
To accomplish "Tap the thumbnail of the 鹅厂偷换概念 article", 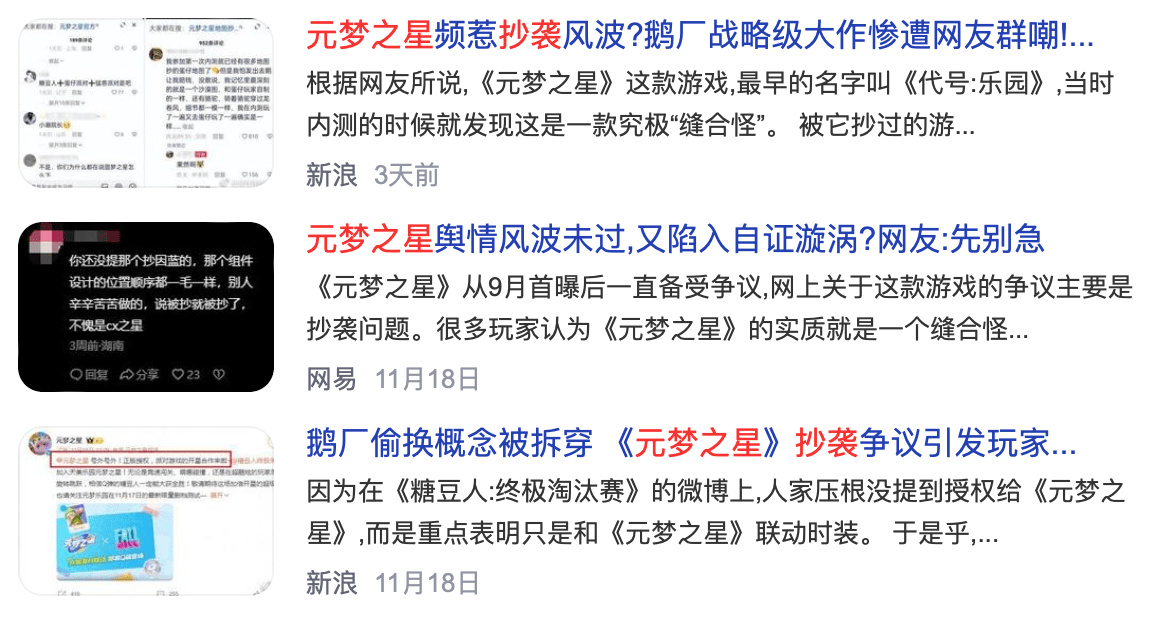I will (146, 510).
